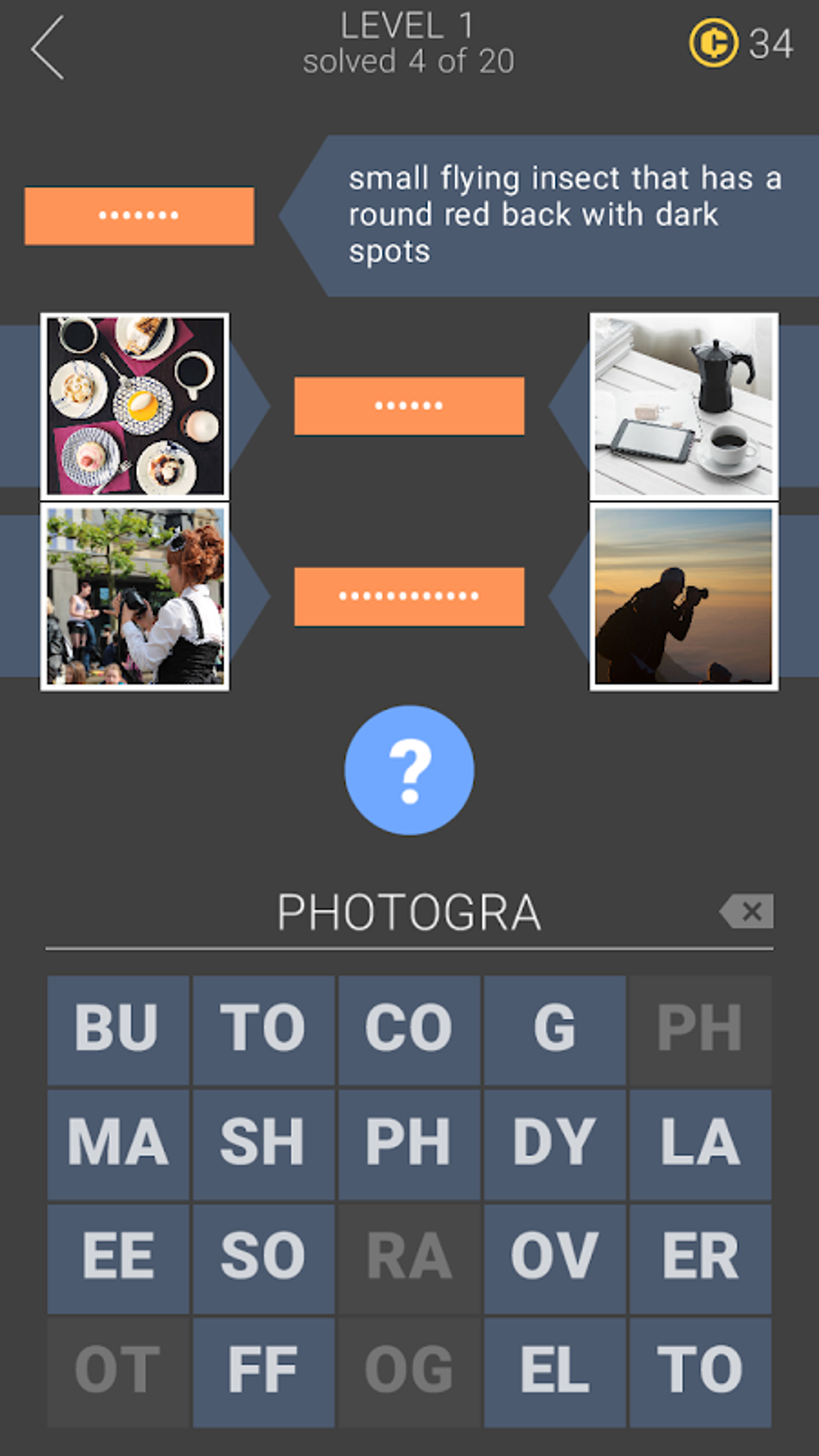View the sunset photographer silhouette photo

click(x=684, y=597)
